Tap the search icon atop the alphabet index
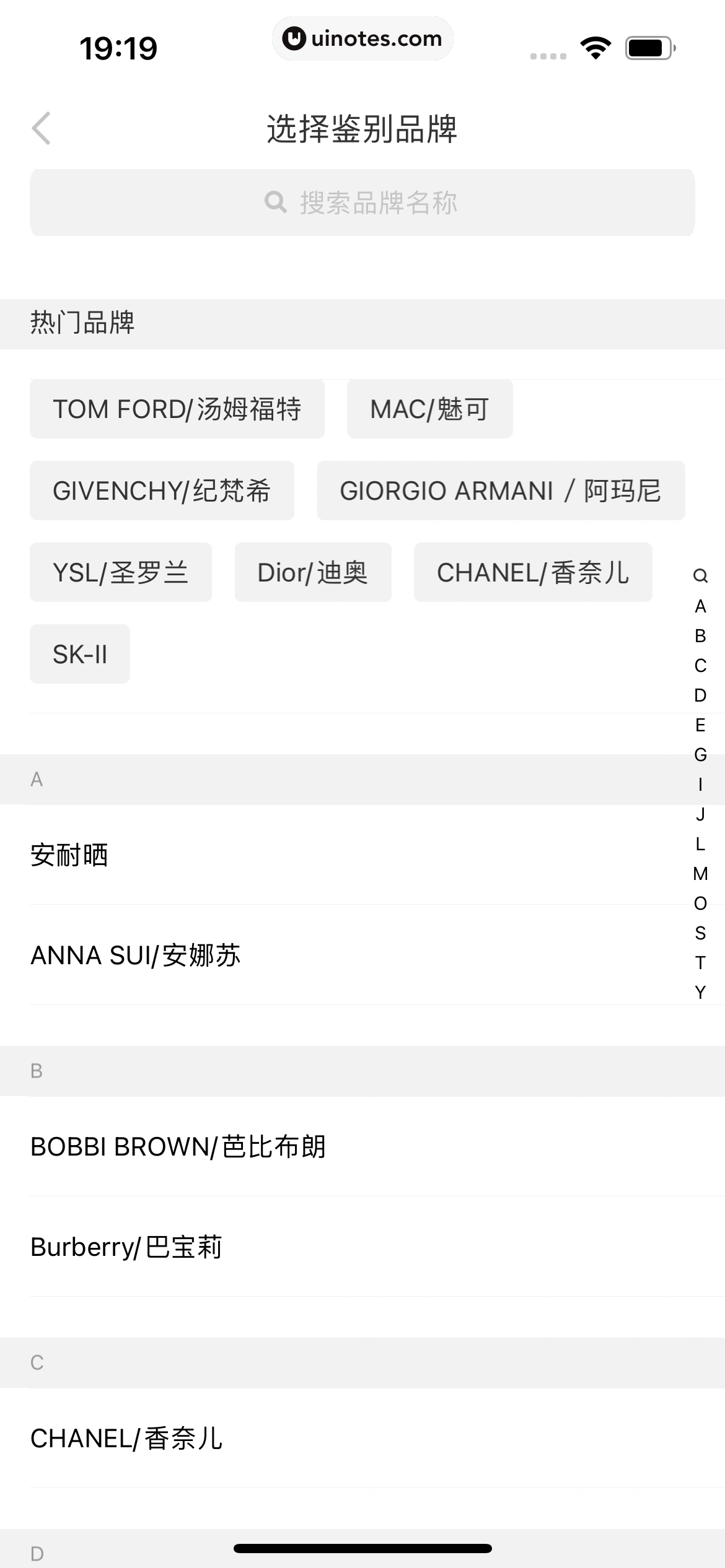 point(700,575)
